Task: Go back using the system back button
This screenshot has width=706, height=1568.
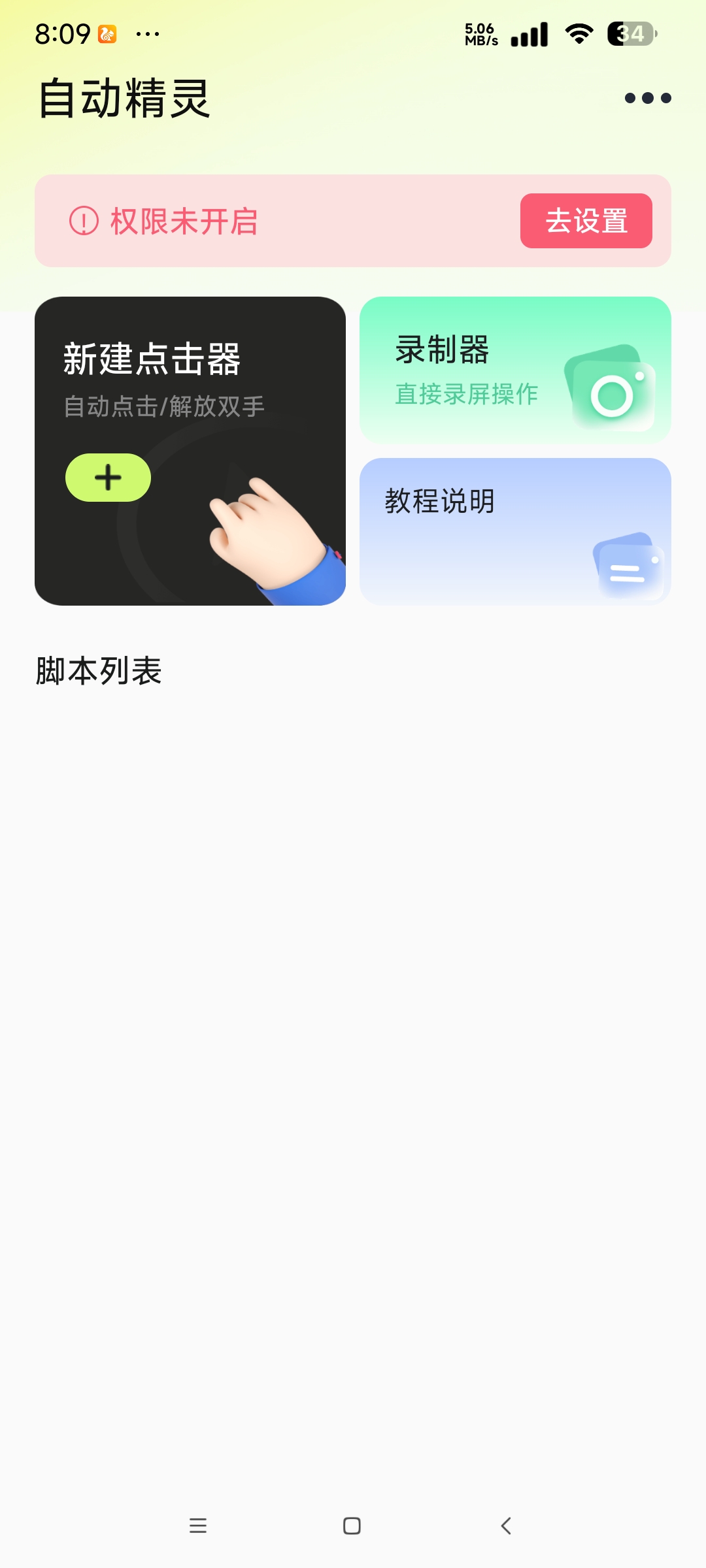Action: [x=506, y=1526]
